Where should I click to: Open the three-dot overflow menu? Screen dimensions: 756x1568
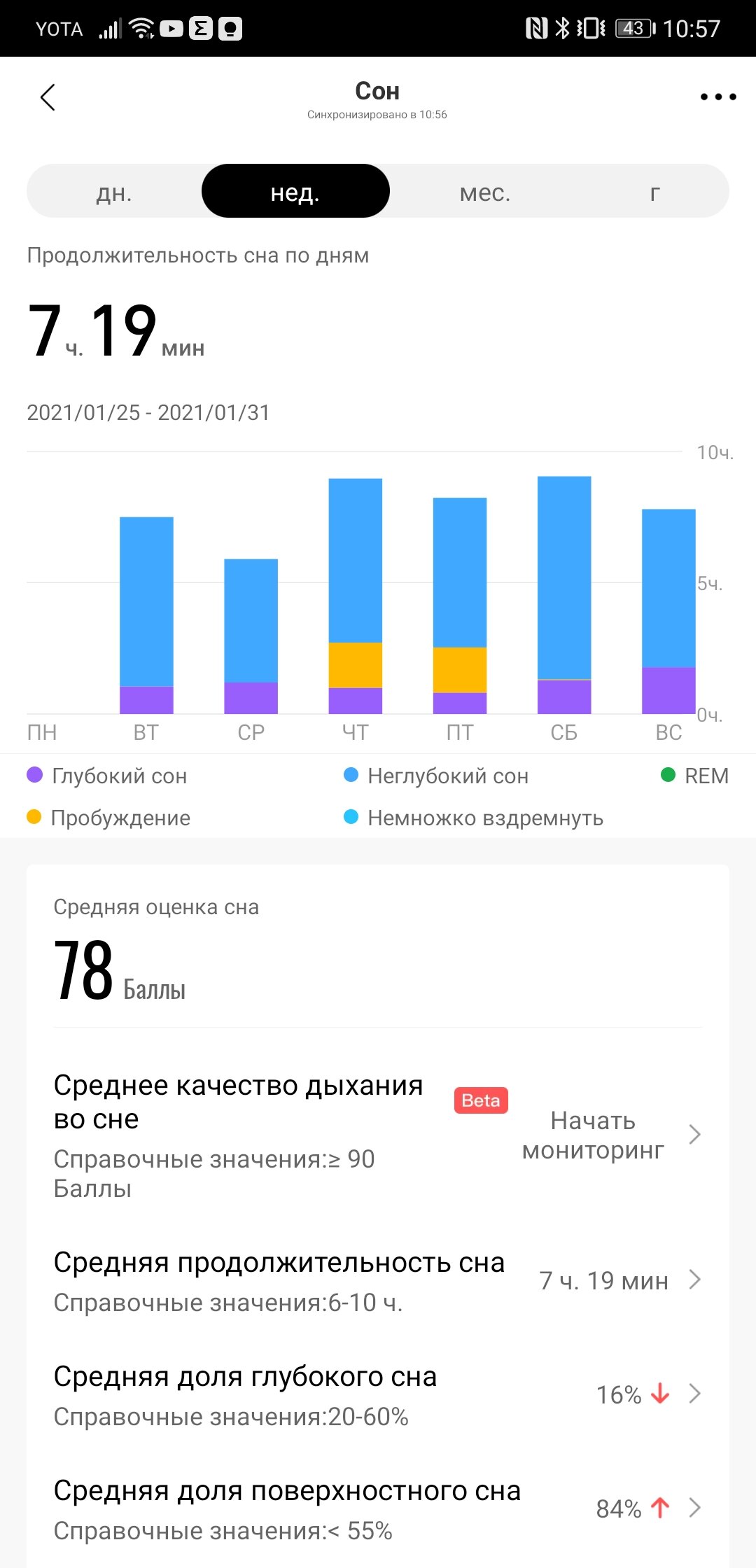coord(718,97)
